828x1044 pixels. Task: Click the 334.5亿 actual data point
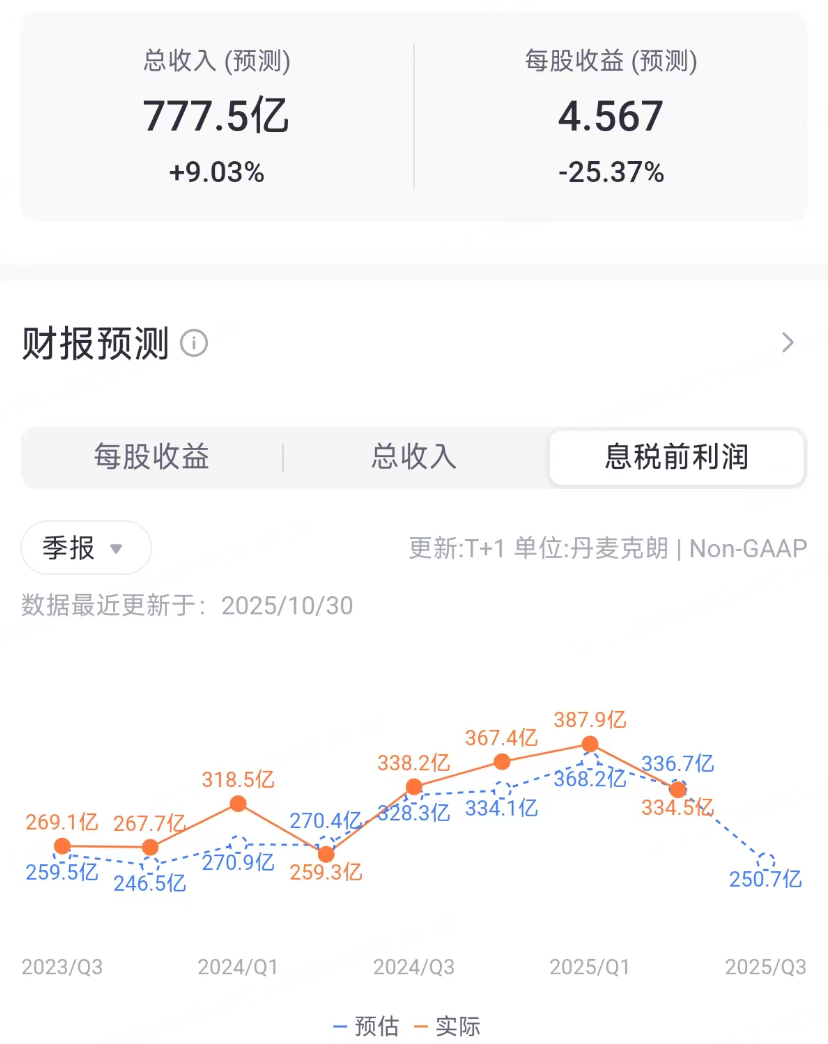pos(677,790)
